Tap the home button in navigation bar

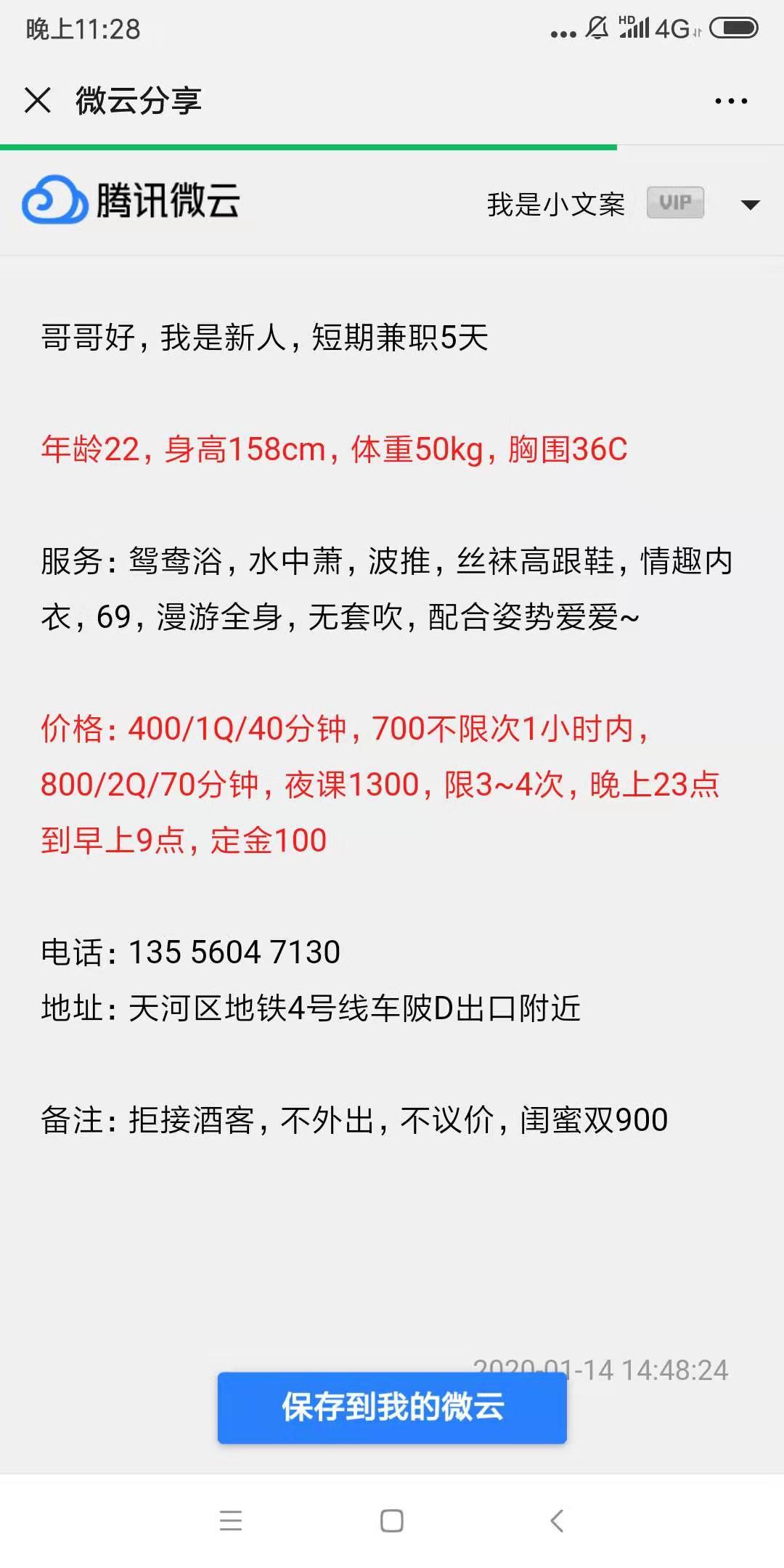[392, 1522]
